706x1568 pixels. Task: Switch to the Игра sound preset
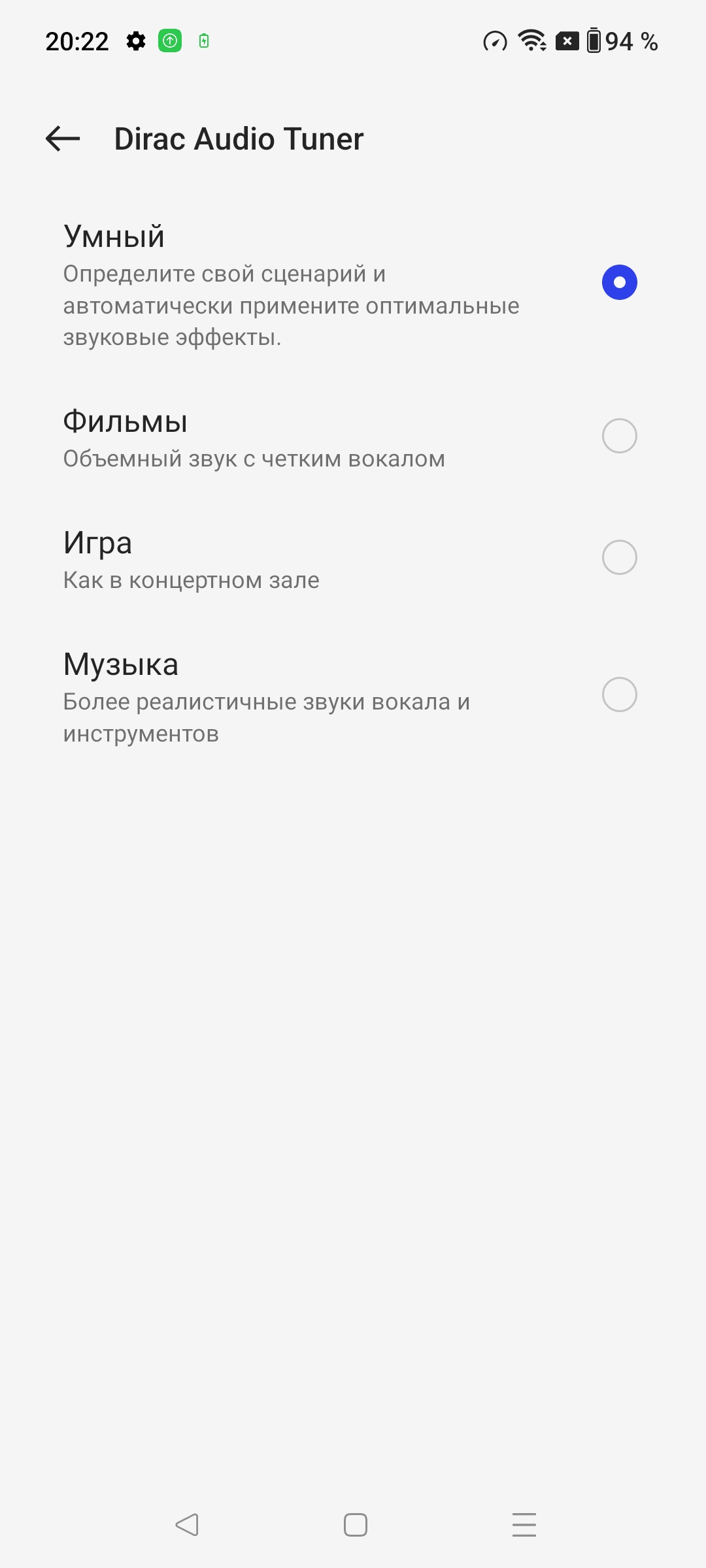click(x=619, y=557)
